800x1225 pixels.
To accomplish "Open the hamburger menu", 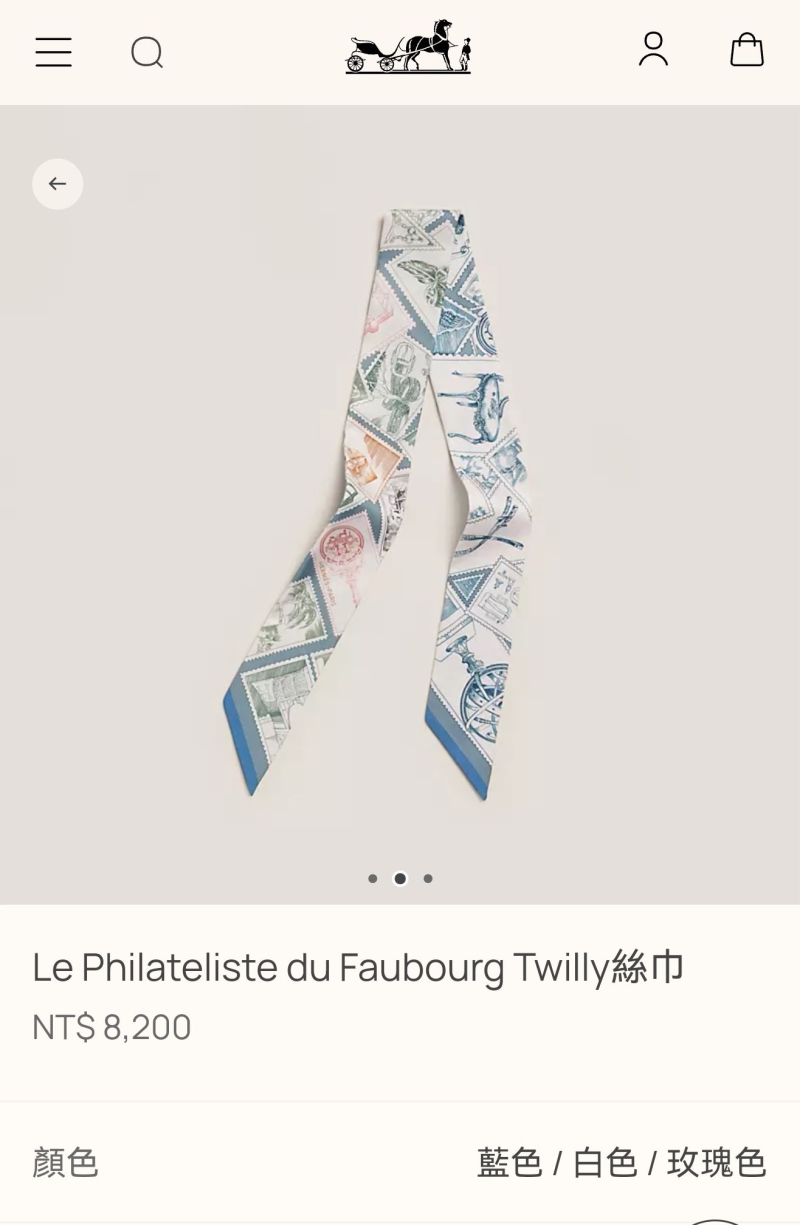I will tap(53, 52).
